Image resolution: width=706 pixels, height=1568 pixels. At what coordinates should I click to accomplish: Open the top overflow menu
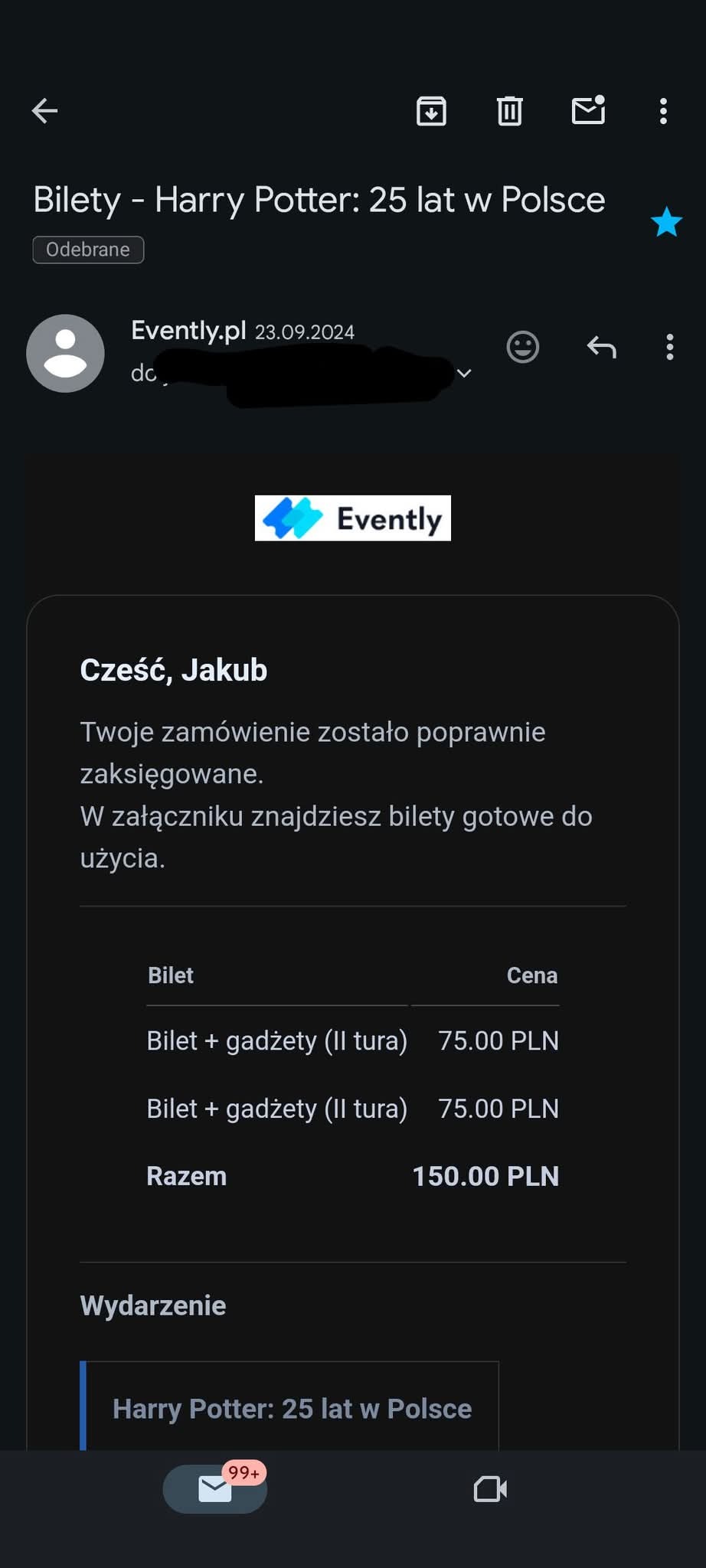tap(663, 111)
